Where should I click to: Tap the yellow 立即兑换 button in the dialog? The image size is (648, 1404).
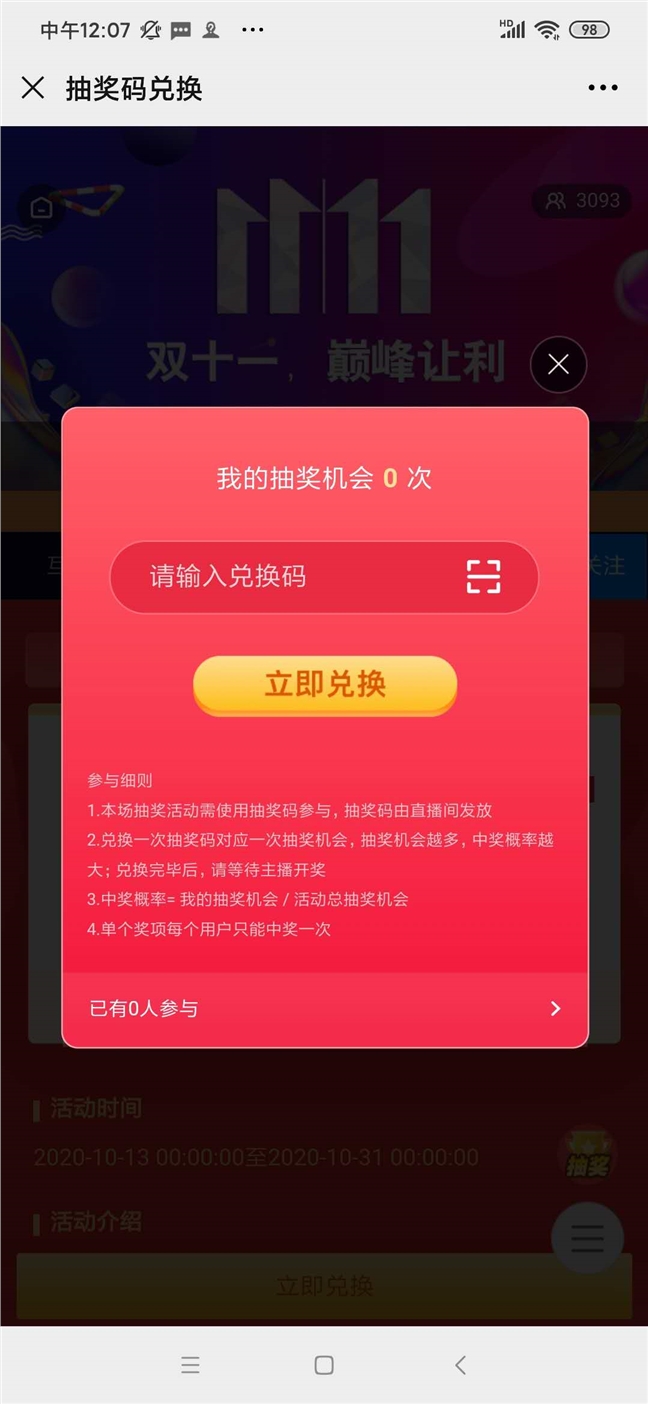pyautogui.click(x=325, y=685)
